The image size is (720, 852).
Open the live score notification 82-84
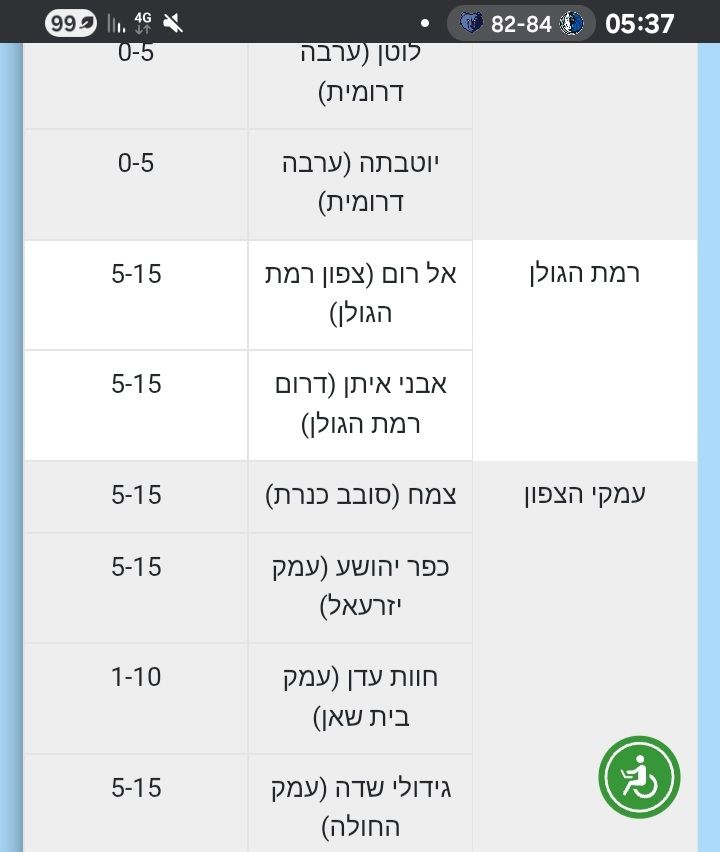click(521, 23)
